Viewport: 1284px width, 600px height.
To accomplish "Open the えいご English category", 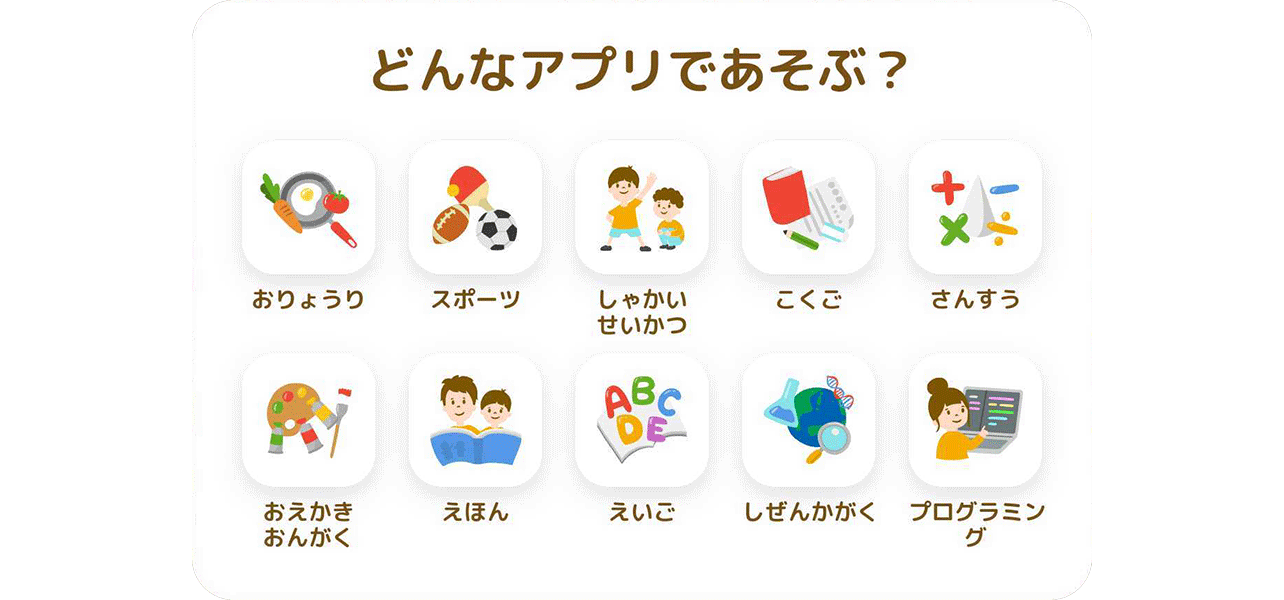I will click(642, 420).
